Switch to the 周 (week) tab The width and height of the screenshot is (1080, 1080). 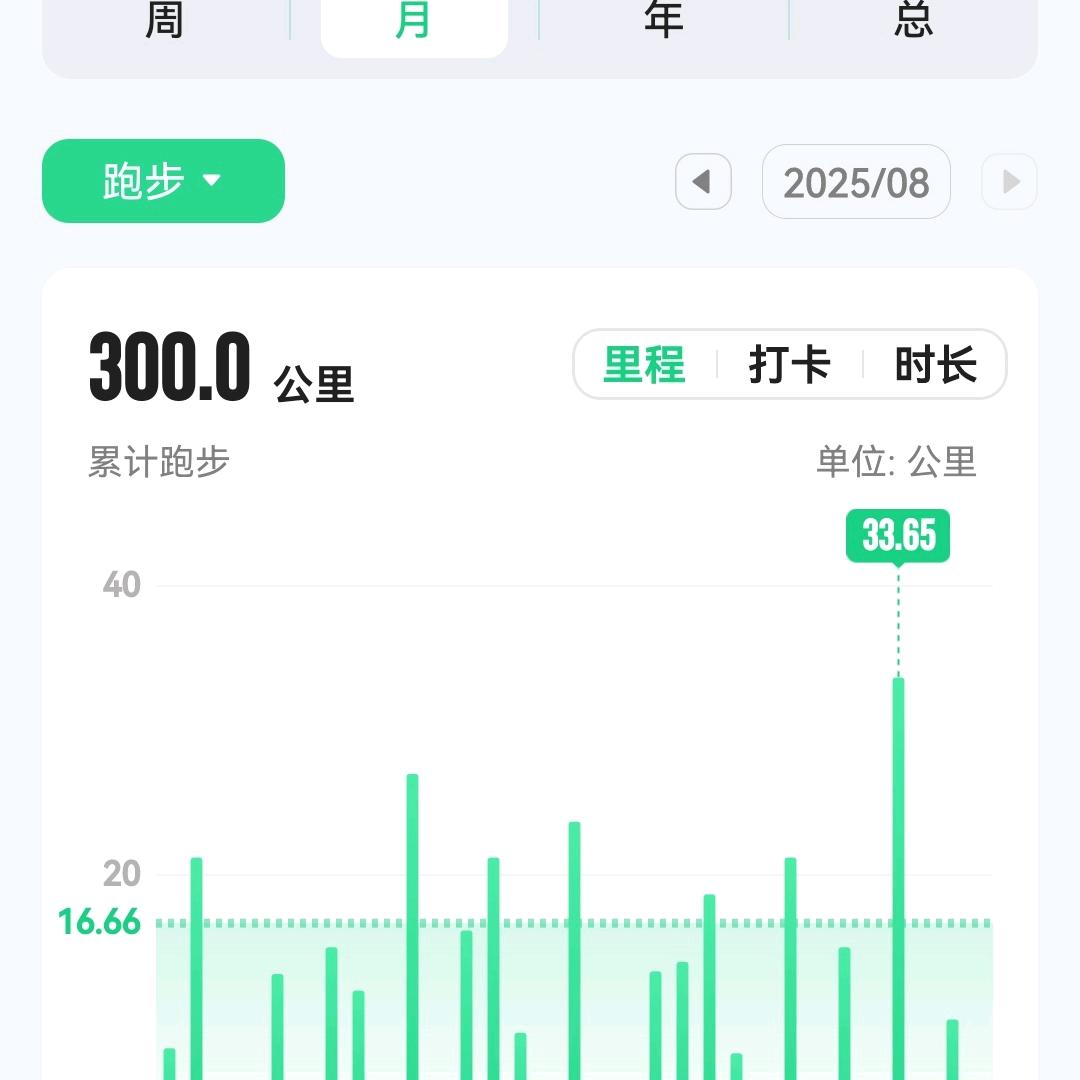click(165, 22)
